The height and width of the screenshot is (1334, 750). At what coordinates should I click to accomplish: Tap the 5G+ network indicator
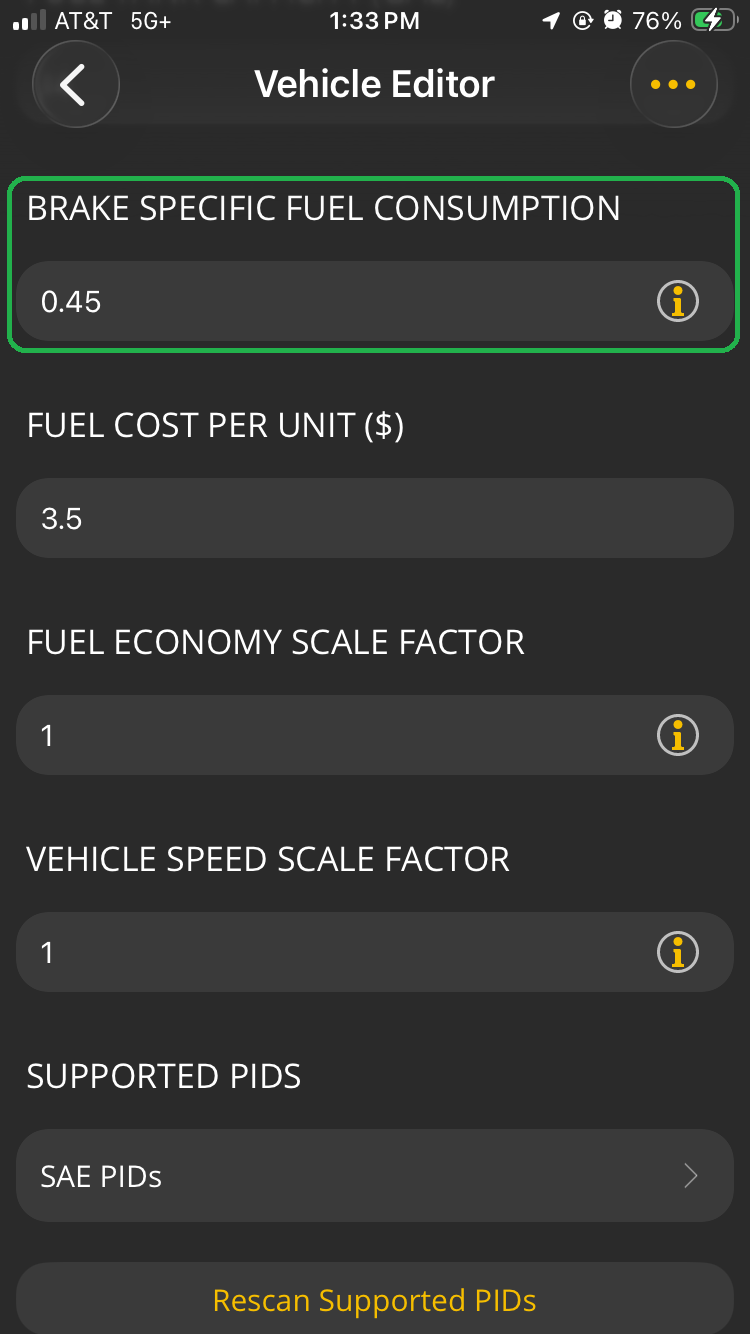click(152, 20)
